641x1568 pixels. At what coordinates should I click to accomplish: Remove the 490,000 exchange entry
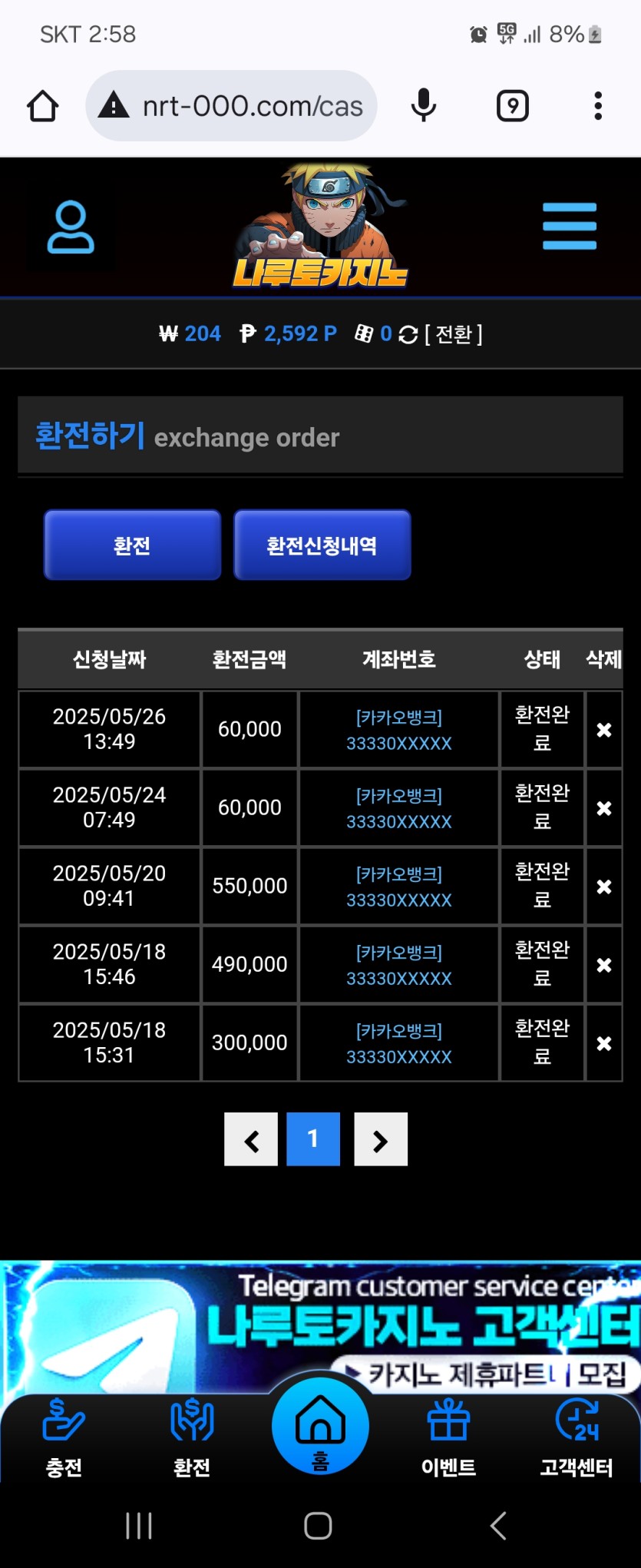click(604, 965)
